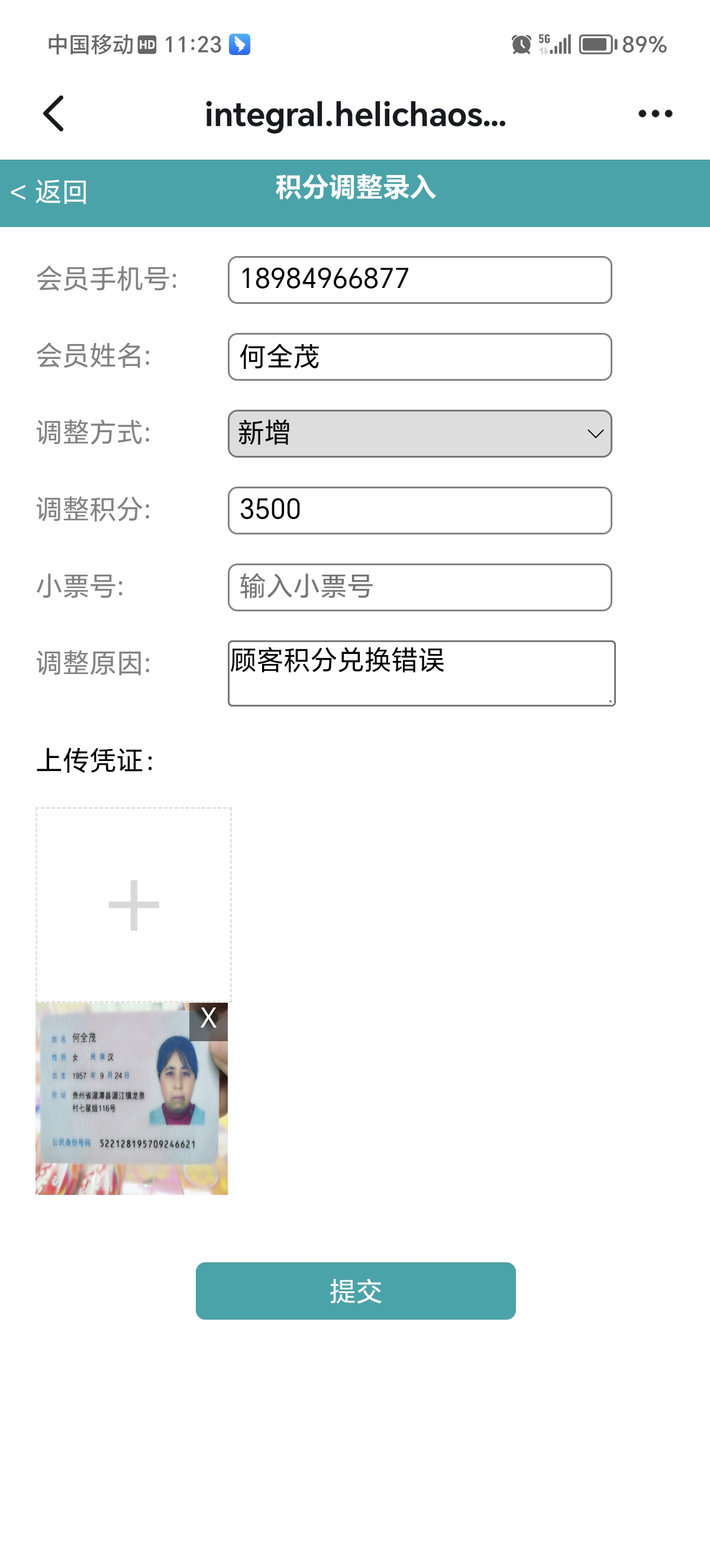The height and width of the screenshot is (1568, 710).
Task: Edit the 调整原因 reason text area
Action: click(x=421, y=673)
